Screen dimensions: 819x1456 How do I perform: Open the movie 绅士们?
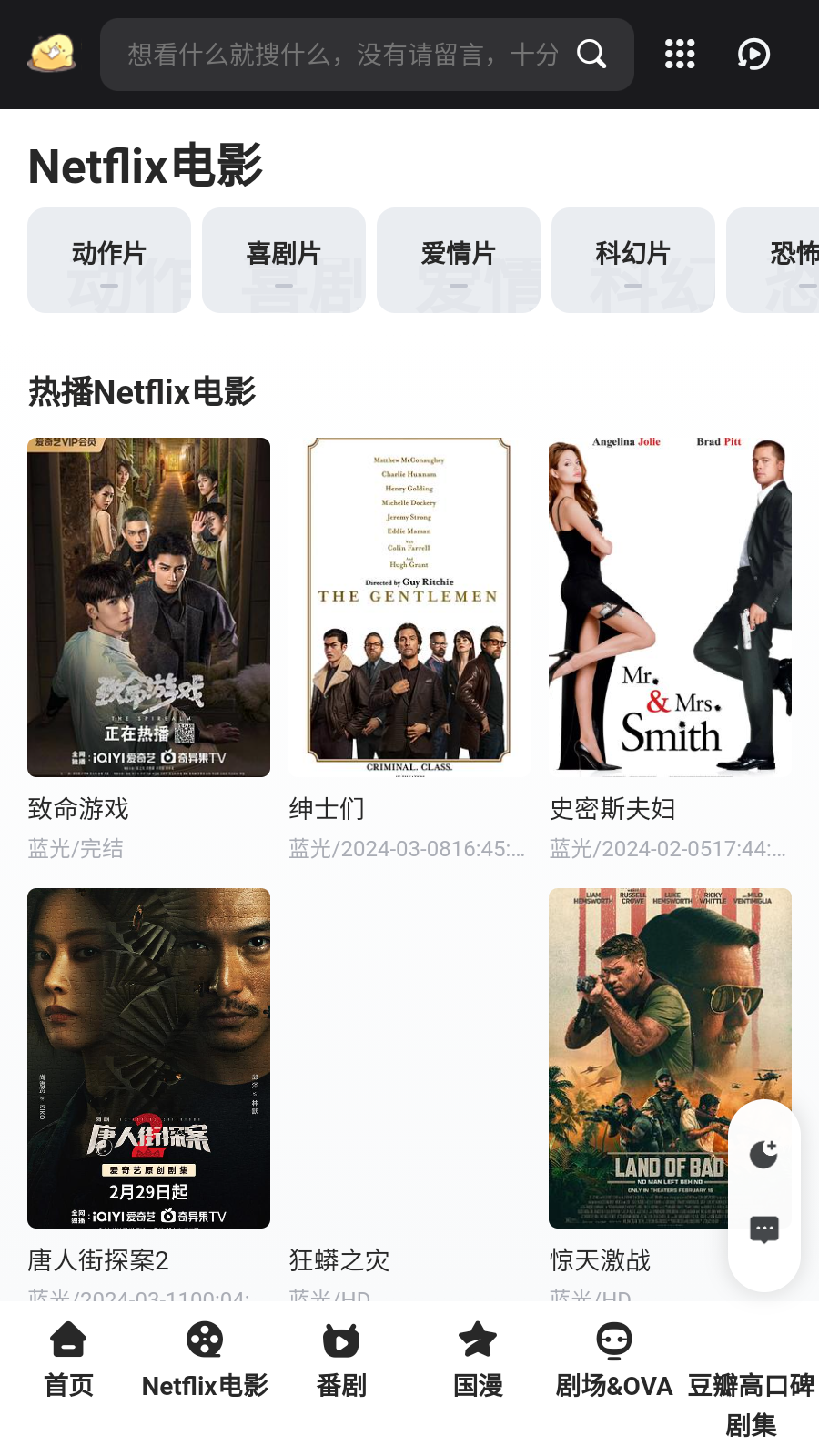[x=409, y=607]
